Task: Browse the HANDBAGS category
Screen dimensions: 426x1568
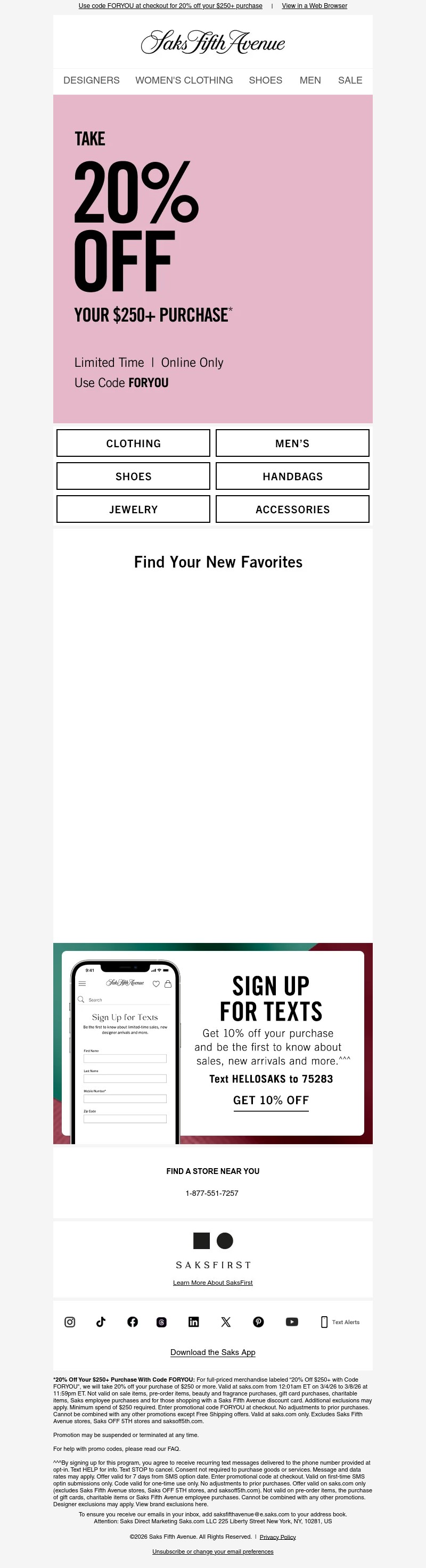Action: (x=292, y=476)
